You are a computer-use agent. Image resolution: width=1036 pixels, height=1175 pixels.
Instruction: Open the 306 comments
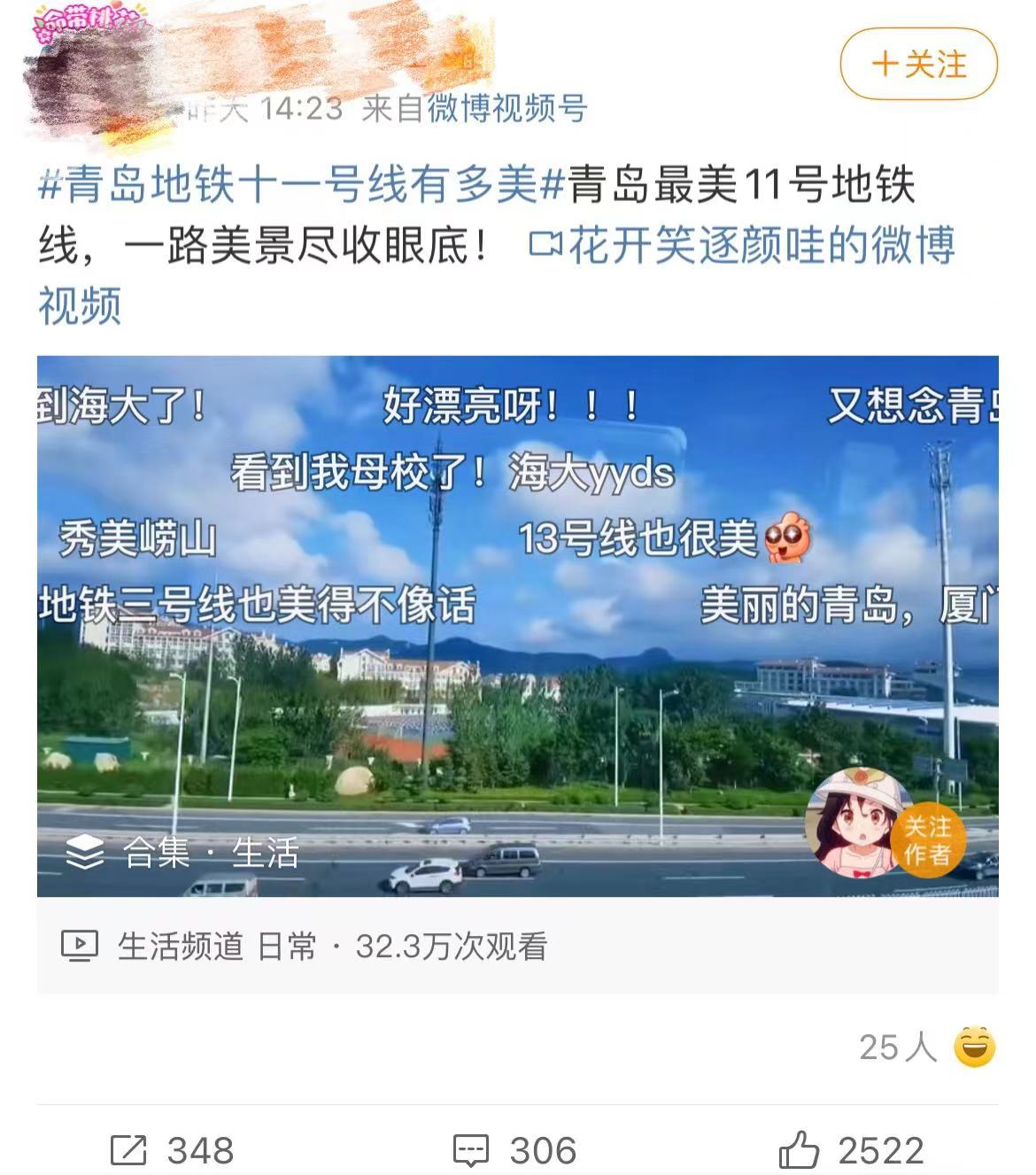514,1150
